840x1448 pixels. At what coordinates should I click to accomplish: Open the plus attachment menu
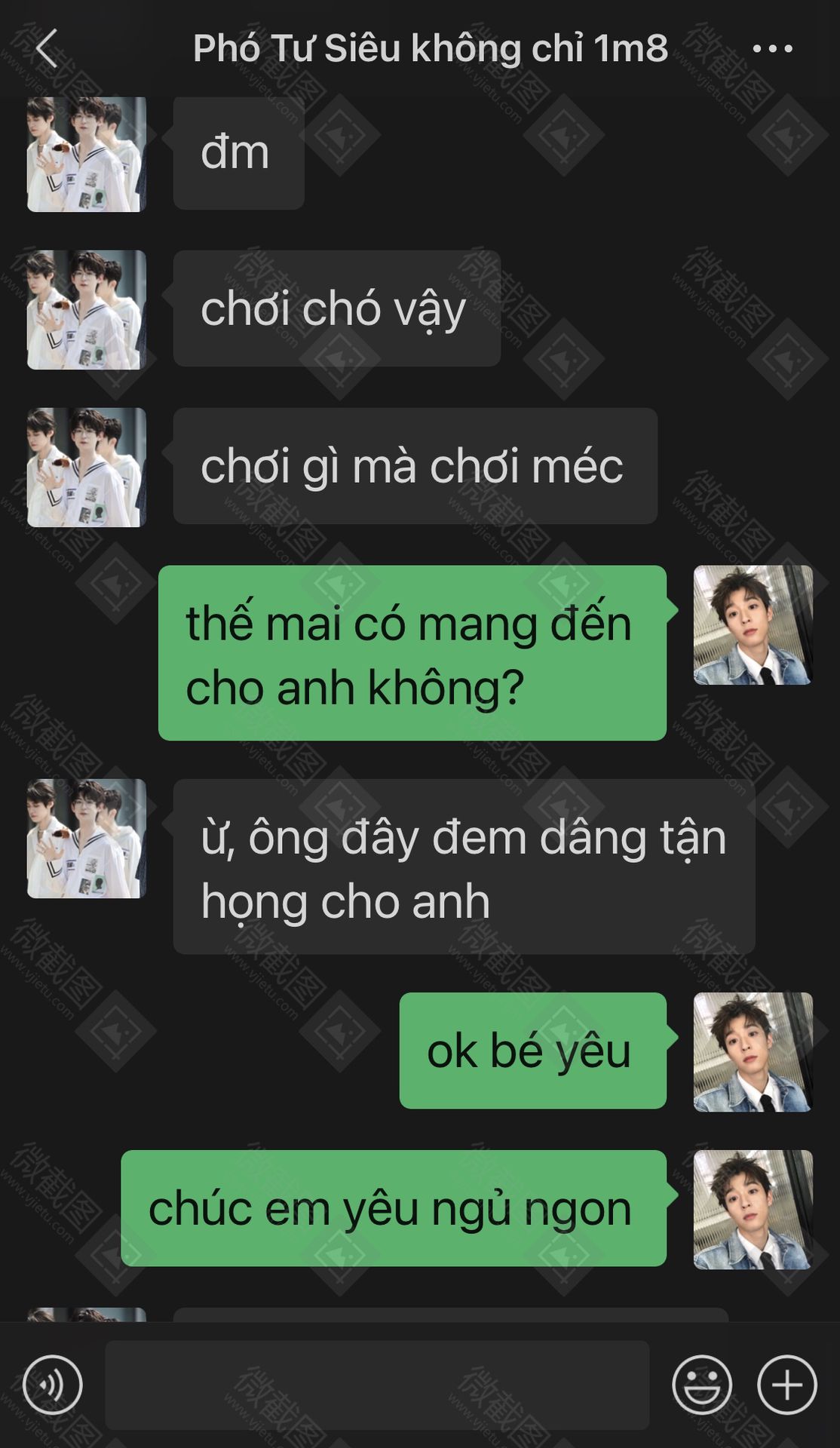click(786, 1385)
